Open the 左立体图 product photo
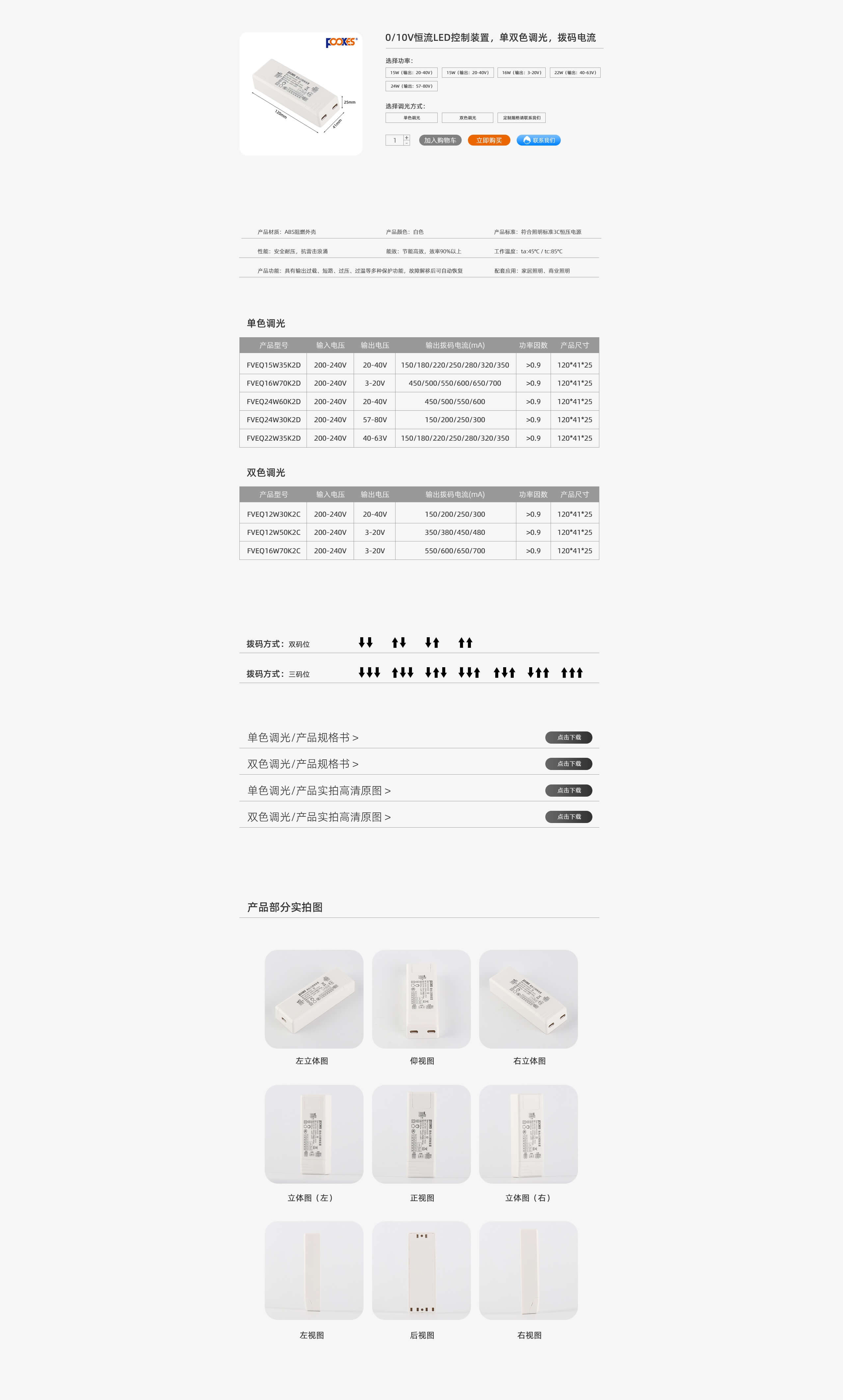The height and width of the screenshot is (1400, 843). pyautogui.click(x=313, y=999)
